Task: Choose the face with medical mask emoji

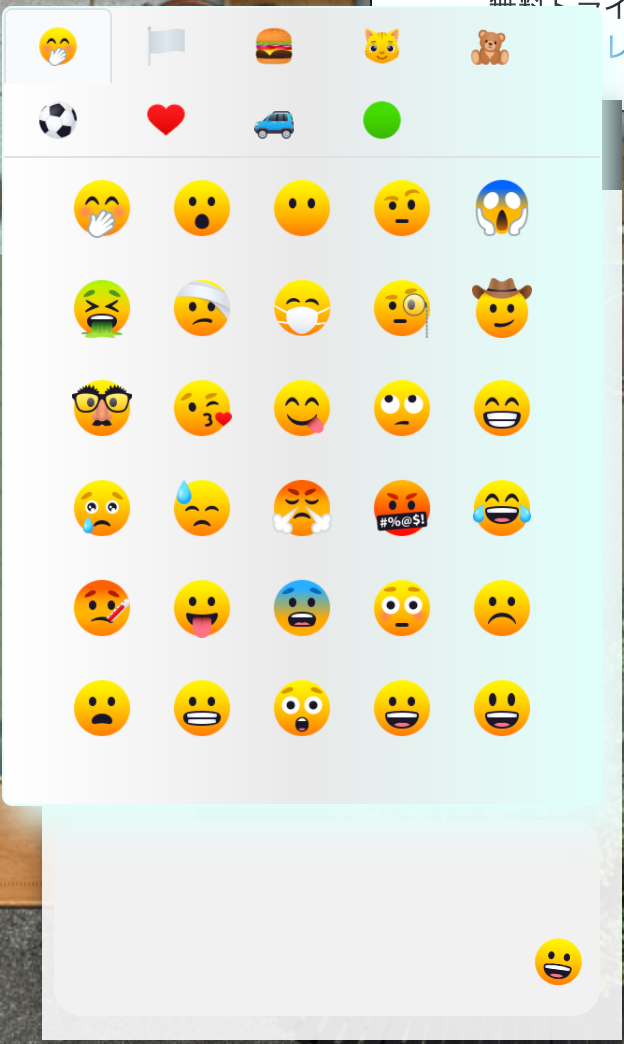Action: [x=302, y=308]
